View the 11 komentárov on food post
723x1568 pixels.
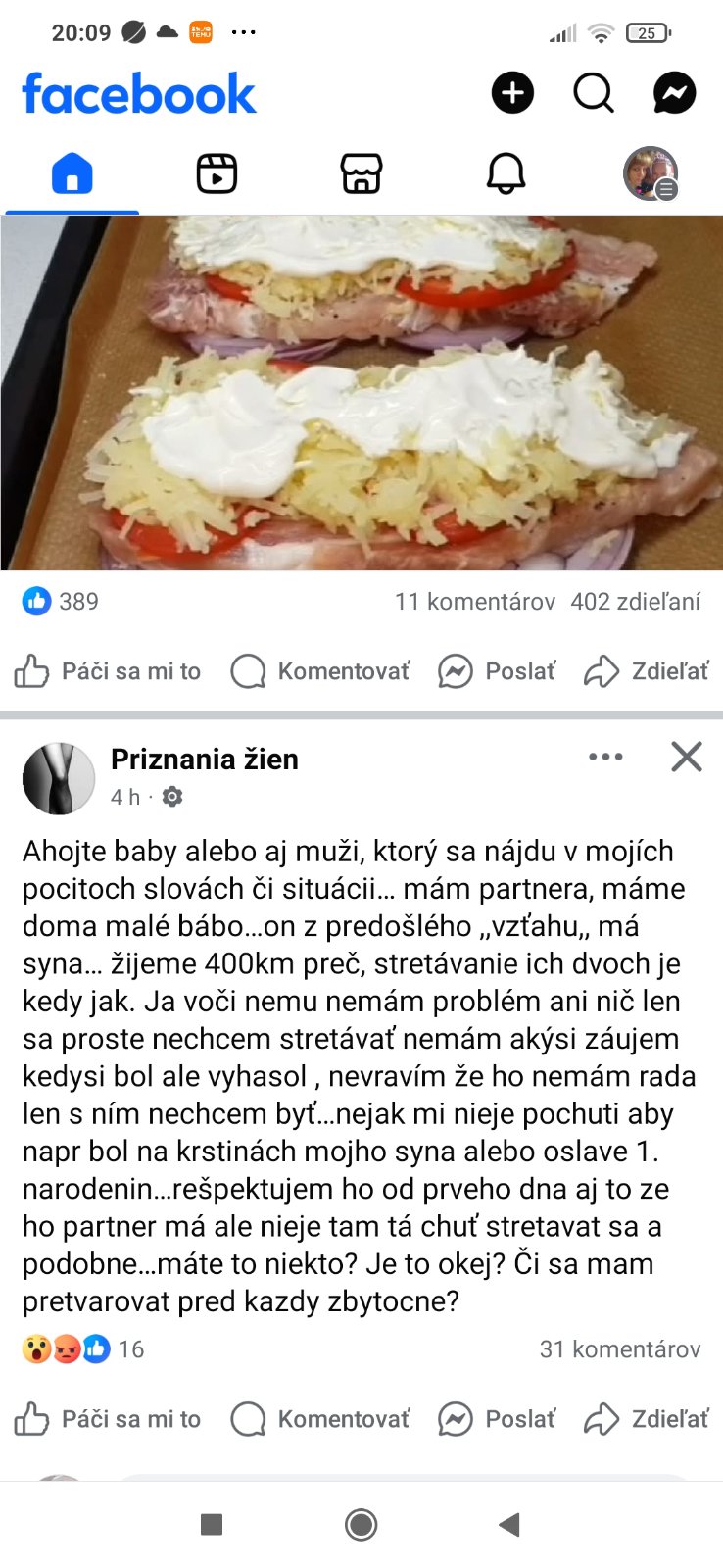(x=474, y=602)
